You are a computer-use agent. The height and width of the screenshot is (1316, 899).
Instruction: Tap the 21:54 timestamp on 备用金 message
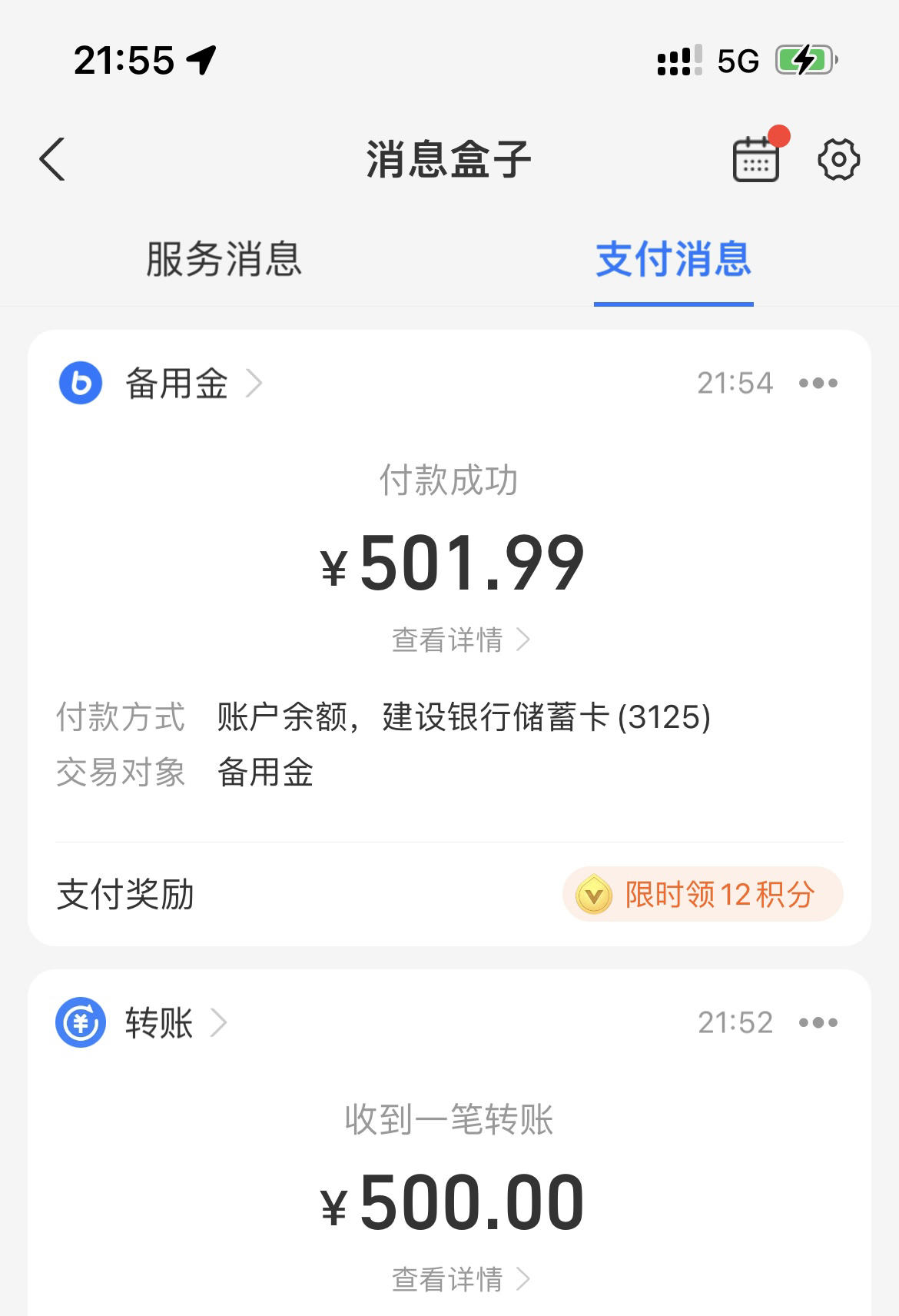click(735, 383)
